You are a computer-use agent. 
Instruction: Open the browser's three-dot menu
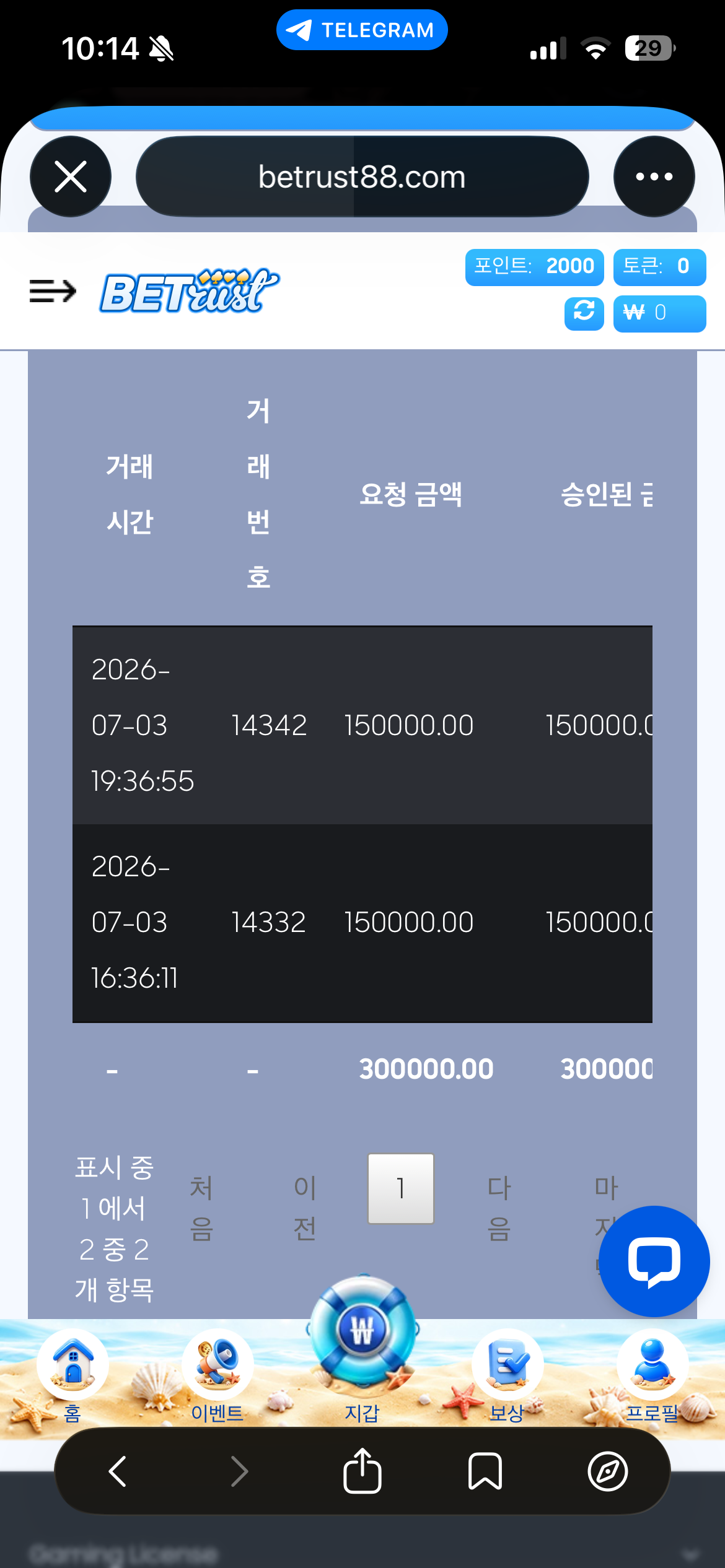[x=654, y=176]
